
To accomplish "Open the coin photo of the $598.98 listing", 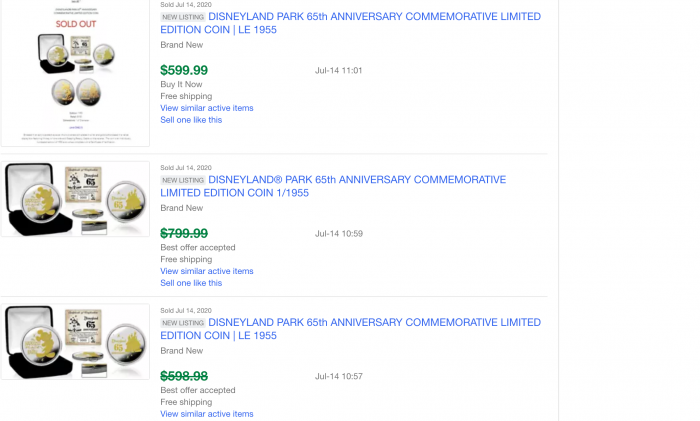I will [75, 342].
